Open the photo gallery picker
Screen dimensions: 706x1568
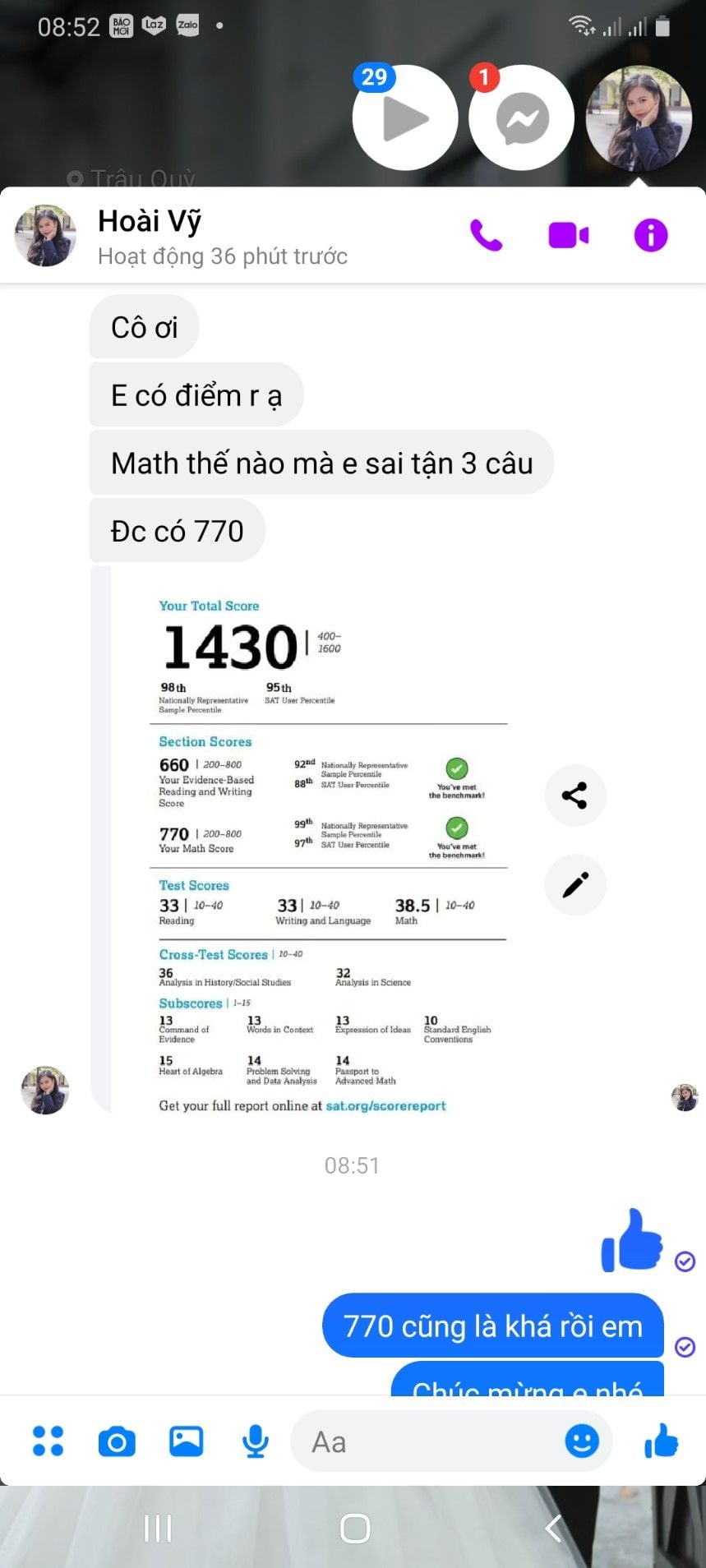pos(186,1441)
